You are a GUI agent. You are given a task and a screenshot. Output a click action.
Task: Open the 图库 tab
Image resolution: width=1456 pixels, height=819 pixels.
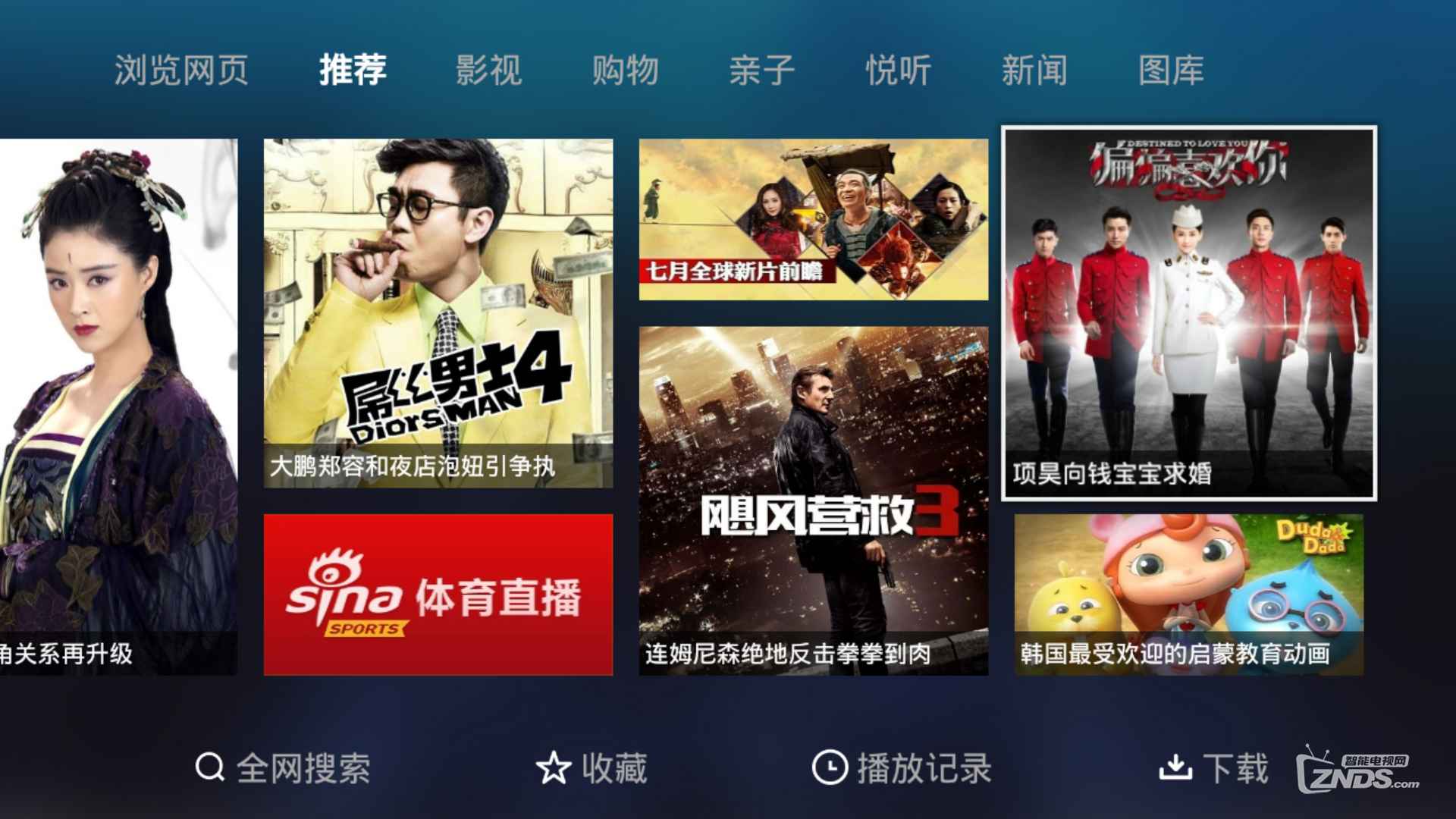pos(1171,71)
